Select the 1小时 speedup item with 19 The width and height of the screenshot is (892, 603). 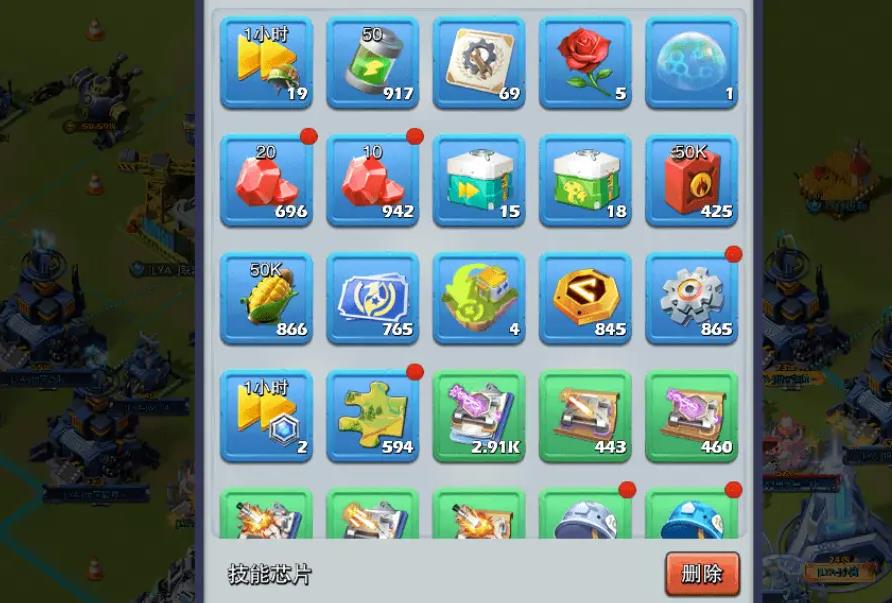click(x=266, y=62)
